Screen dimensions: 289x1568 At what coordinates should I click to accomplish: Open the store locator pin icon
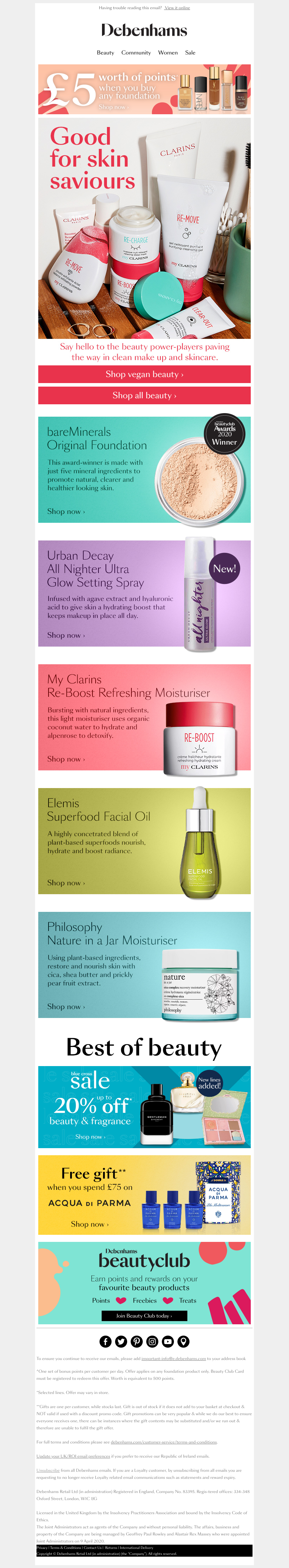point(183,1342)
